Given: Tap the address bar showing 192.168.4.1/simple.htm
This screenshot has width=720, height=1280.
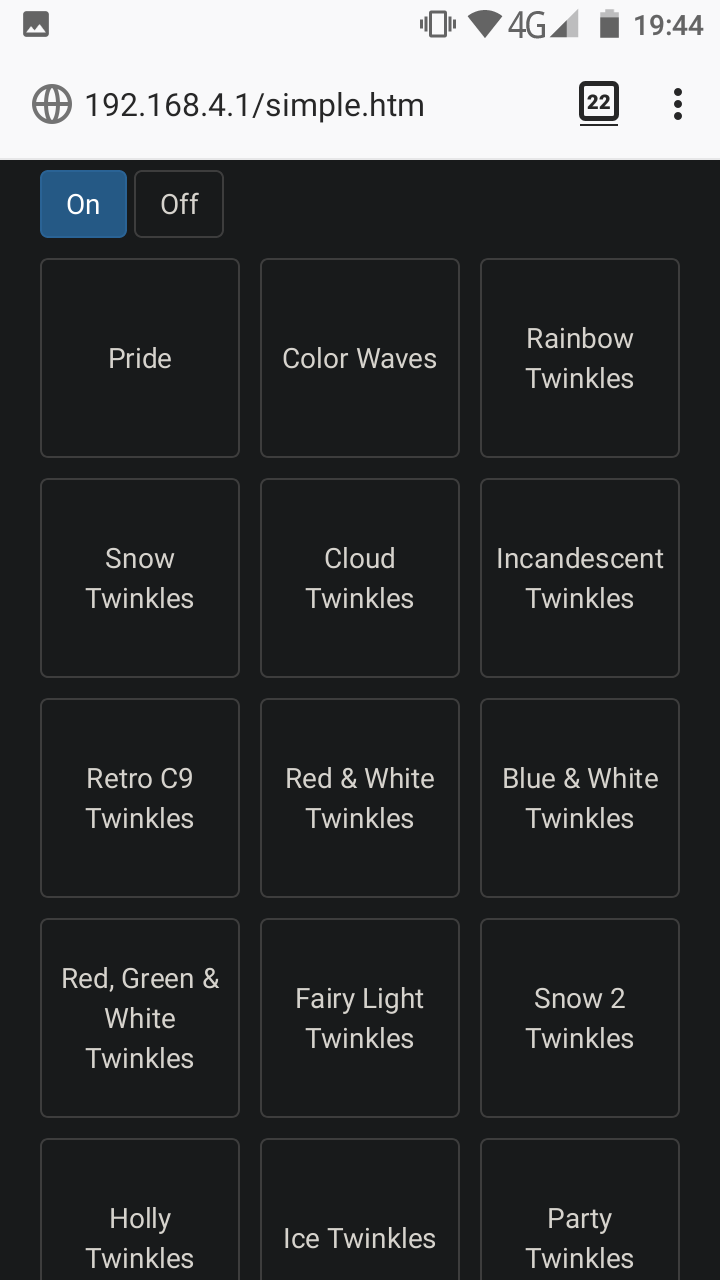Looking at the screenshot, I should [x=253, y=103].
